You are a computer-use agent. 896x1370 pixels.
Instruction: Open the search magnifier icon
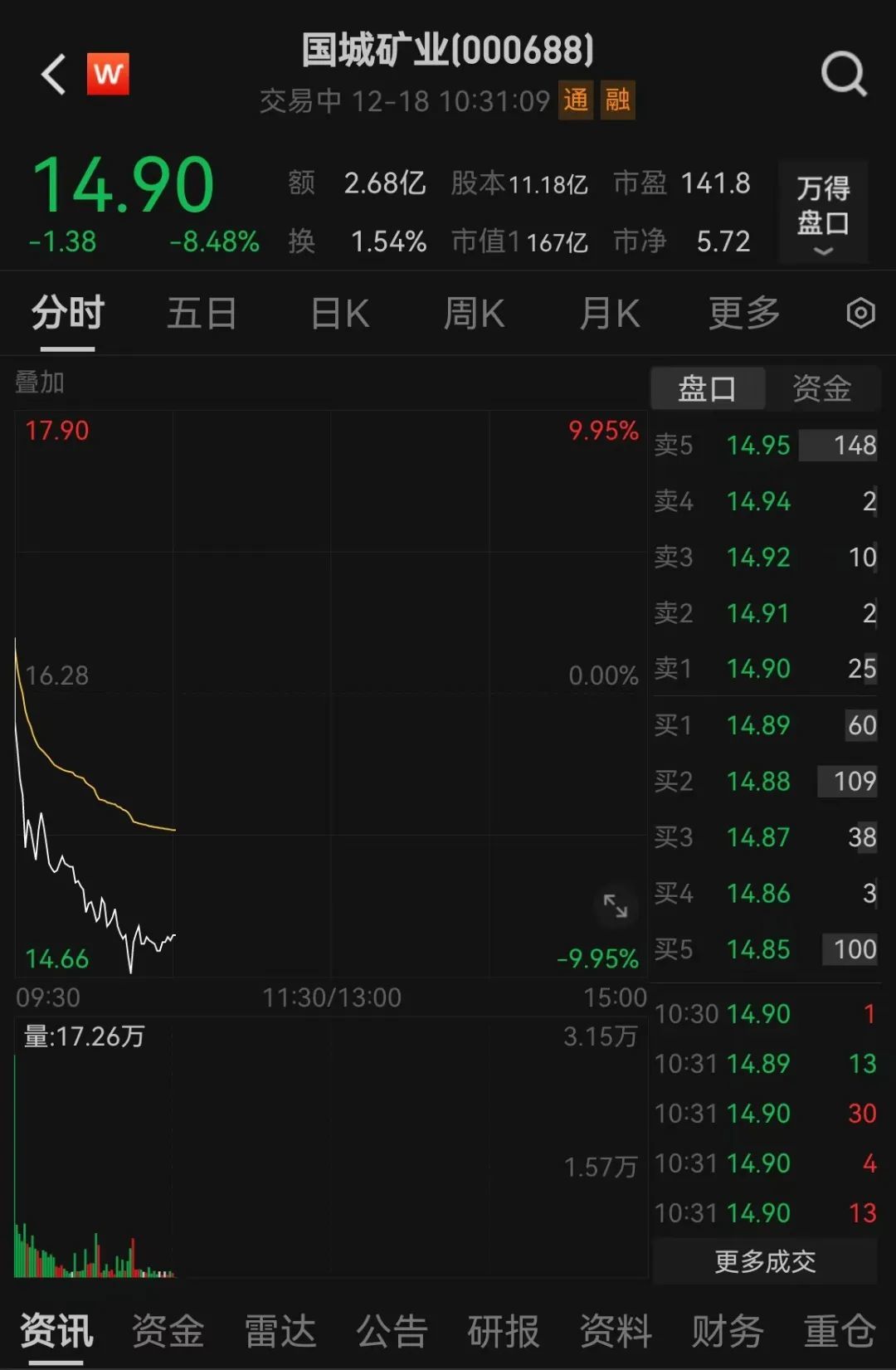843,75
